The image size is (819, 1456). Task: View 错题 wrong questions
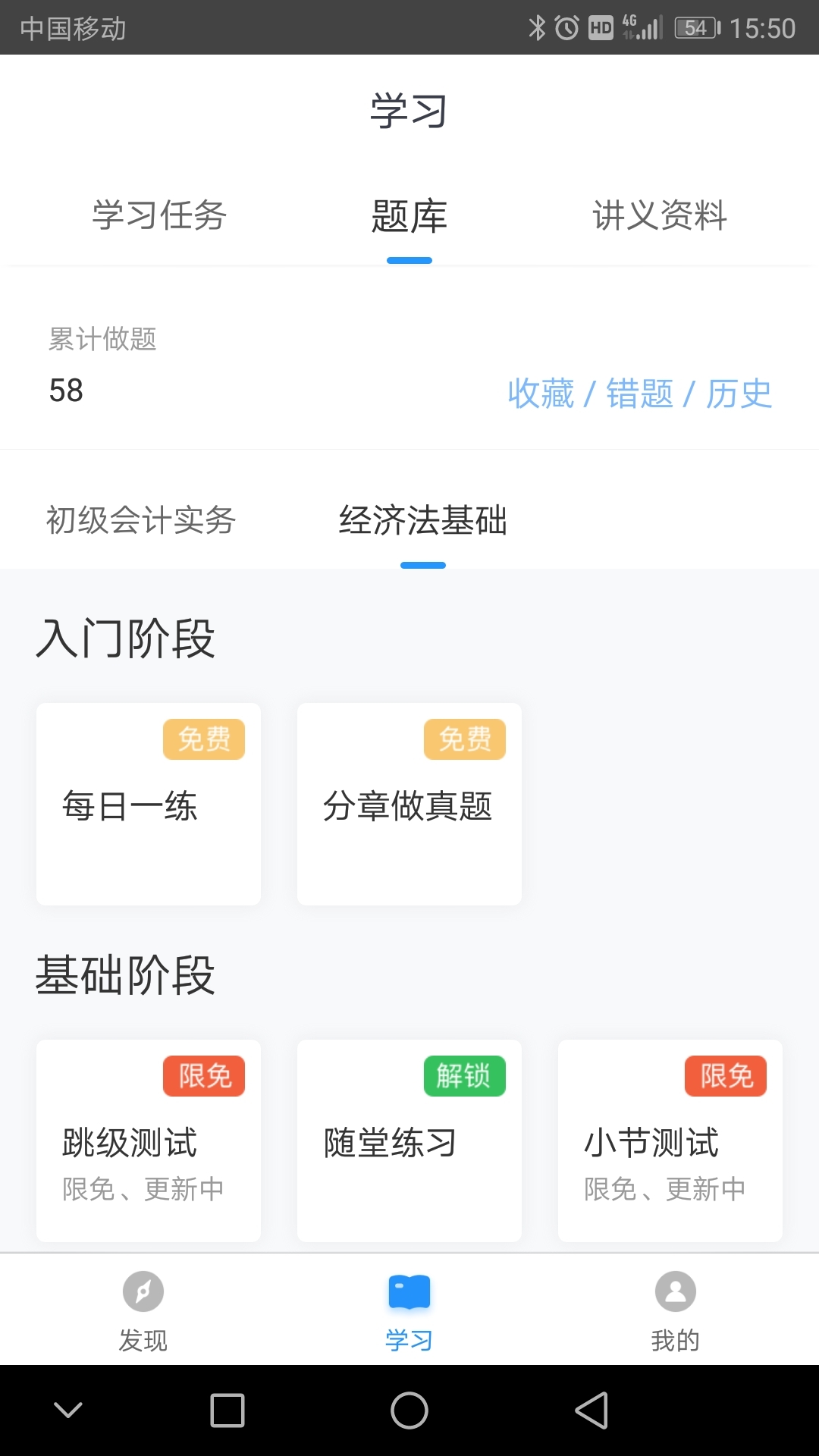[640, 394]
